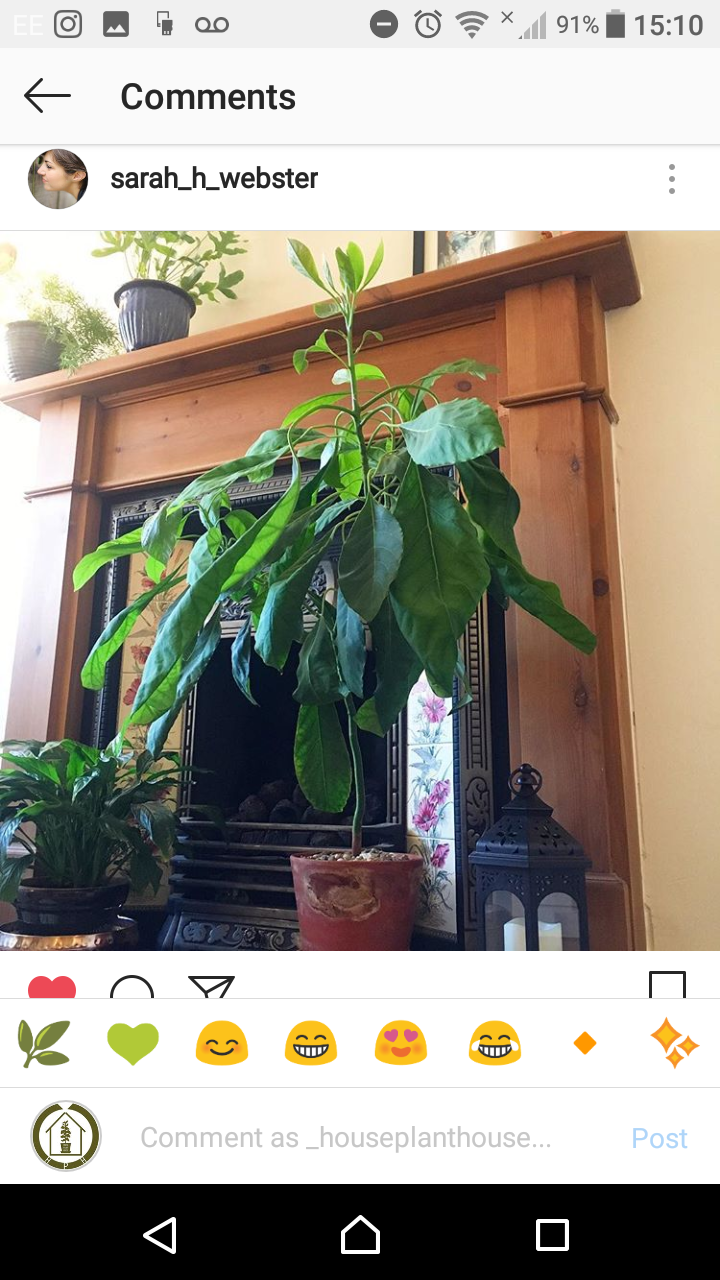This screenshot has height=1280, width=720.
Task: Open the plant photo post
Action: (360, 590)
